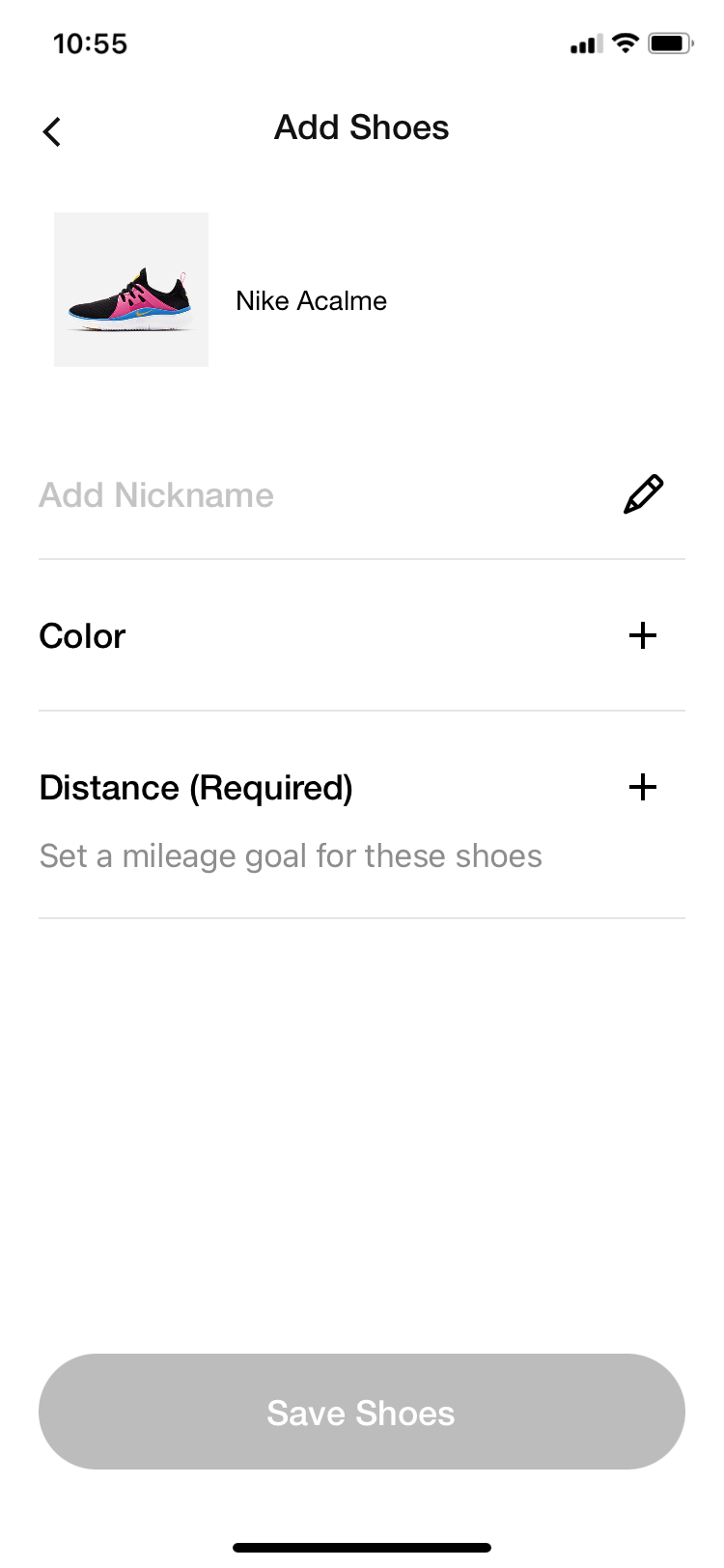Image resolution: width=724 pixels, height=1568 pixels.
Task: Tap the back chevron arrow
Action: pos(51,131)
